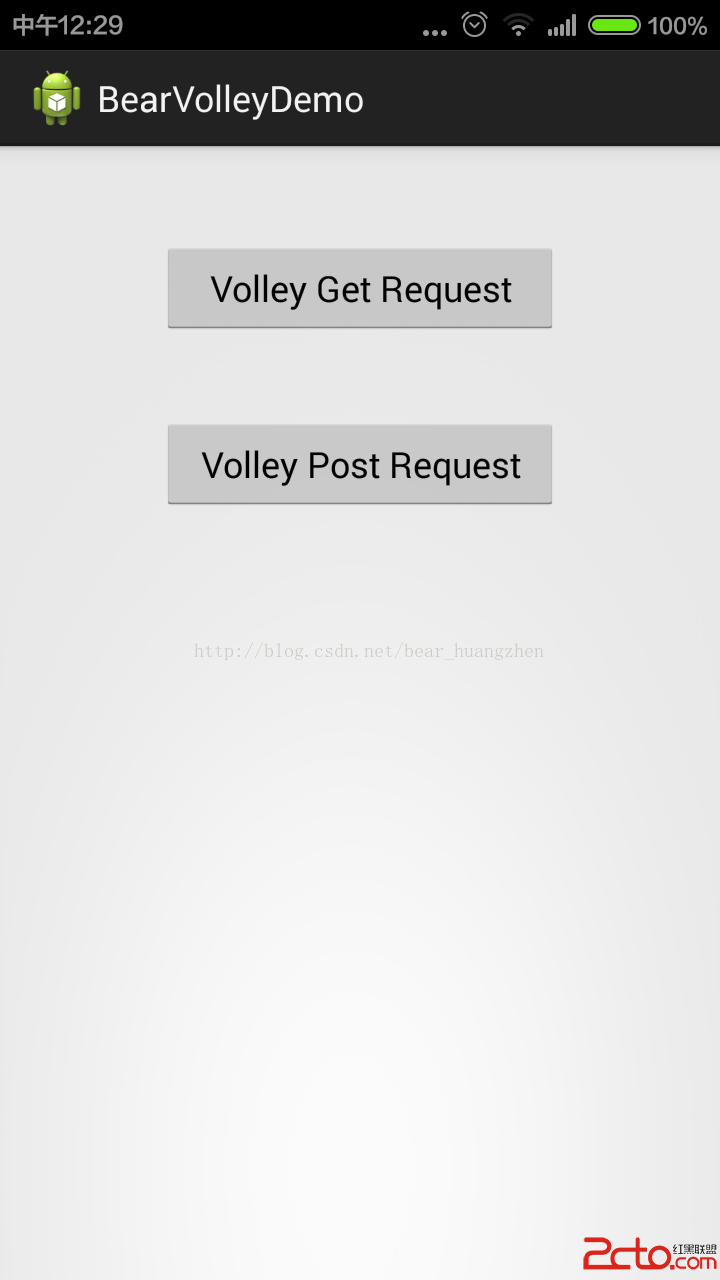This screenshot has height=1280, width=720.
Task: Send a Volley Post Request
Action: pyautogui.click(x=360, y=464)
